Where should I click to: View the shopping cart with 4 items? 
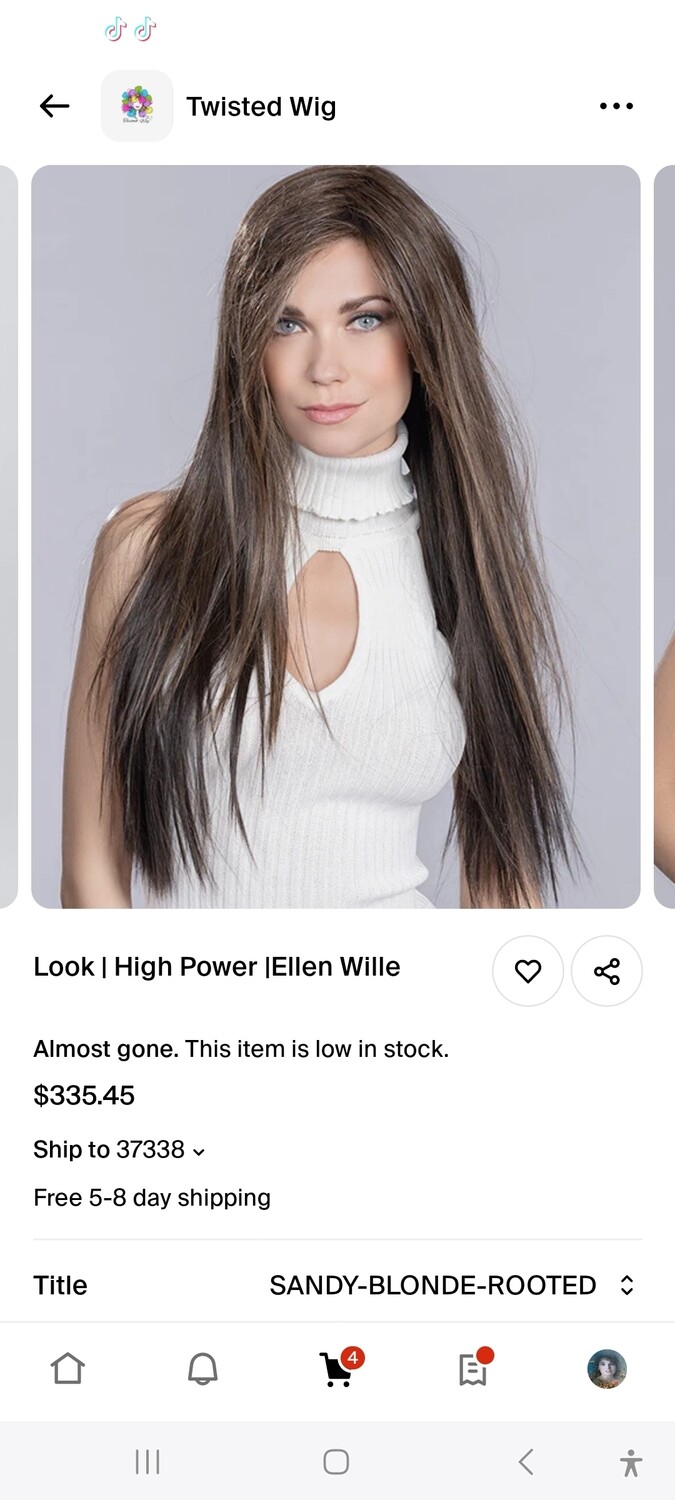coord(337,1369)
